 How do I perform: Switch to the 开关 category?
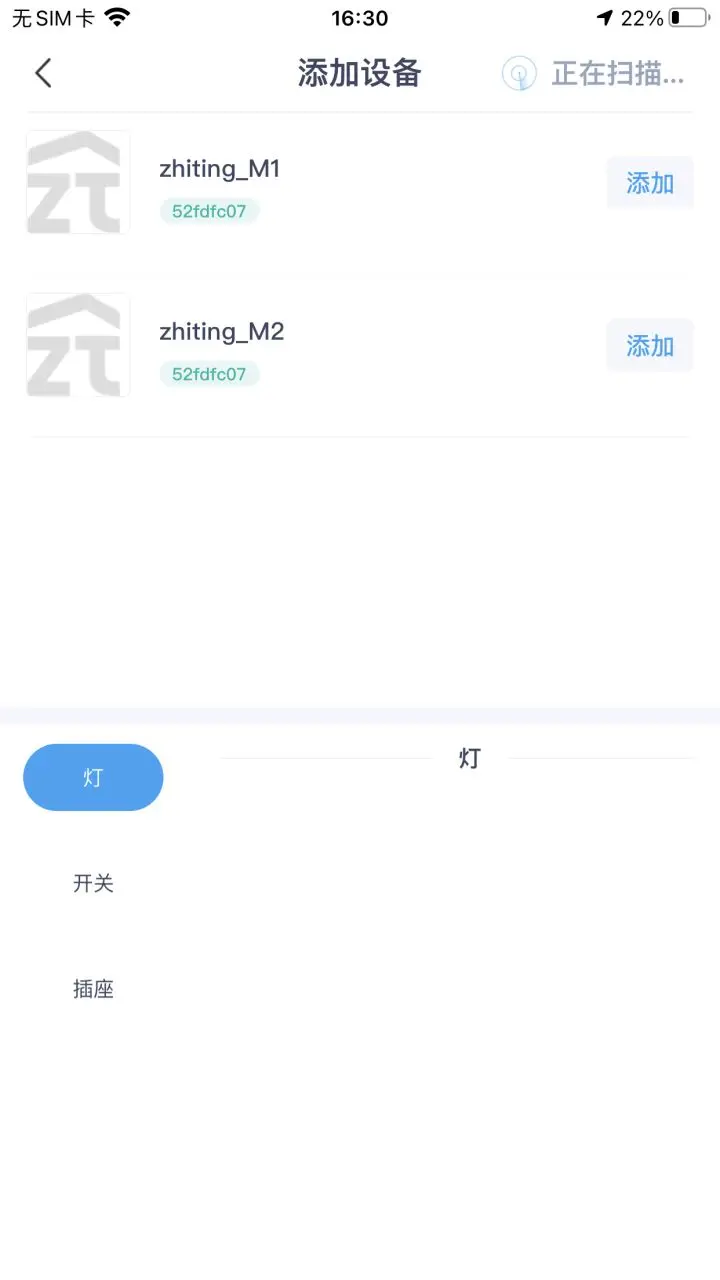[x=93, y=883]
